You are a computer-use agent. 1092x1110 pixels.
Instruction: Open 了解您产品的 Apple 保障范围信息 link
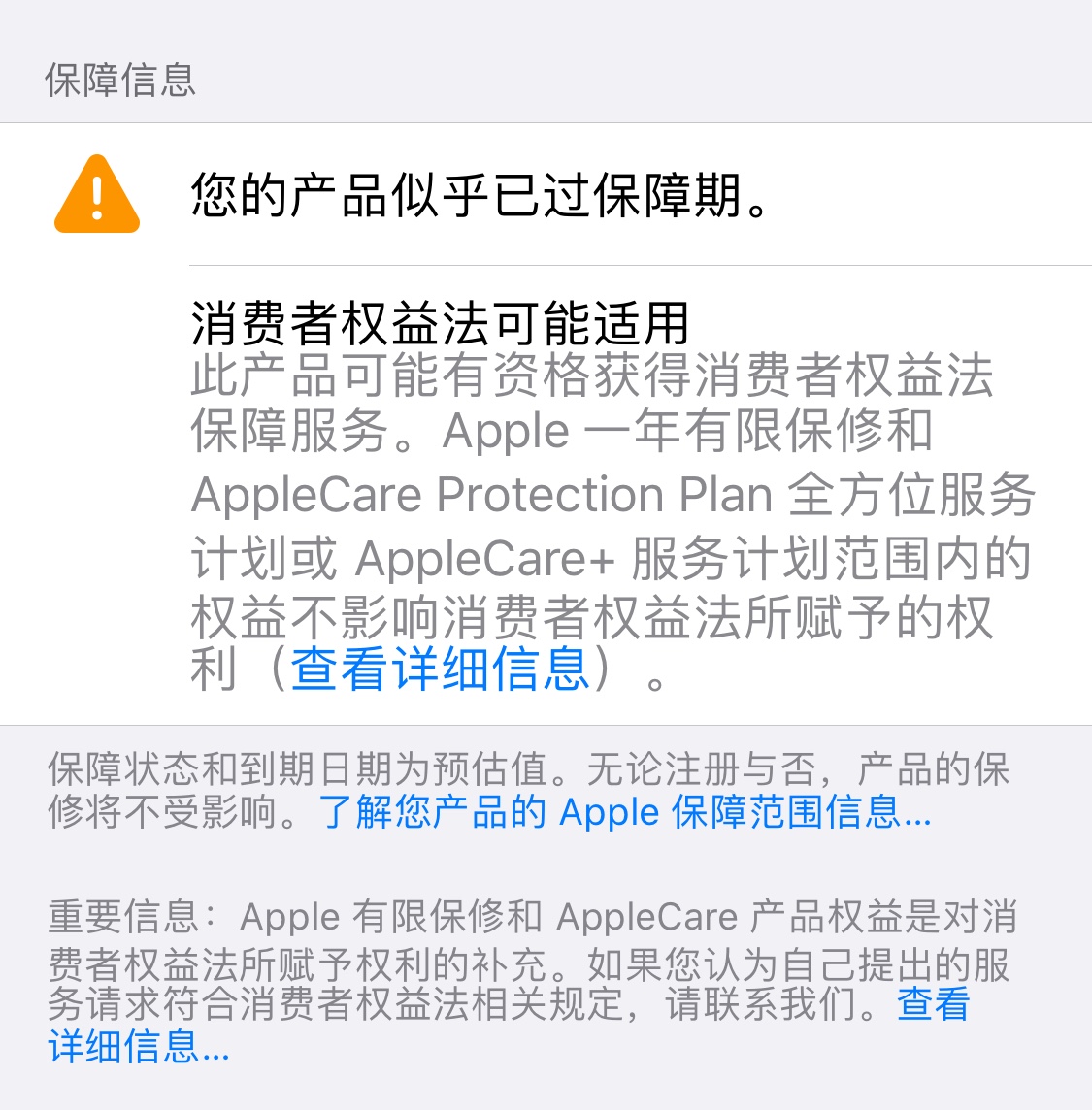coord(624,813)
